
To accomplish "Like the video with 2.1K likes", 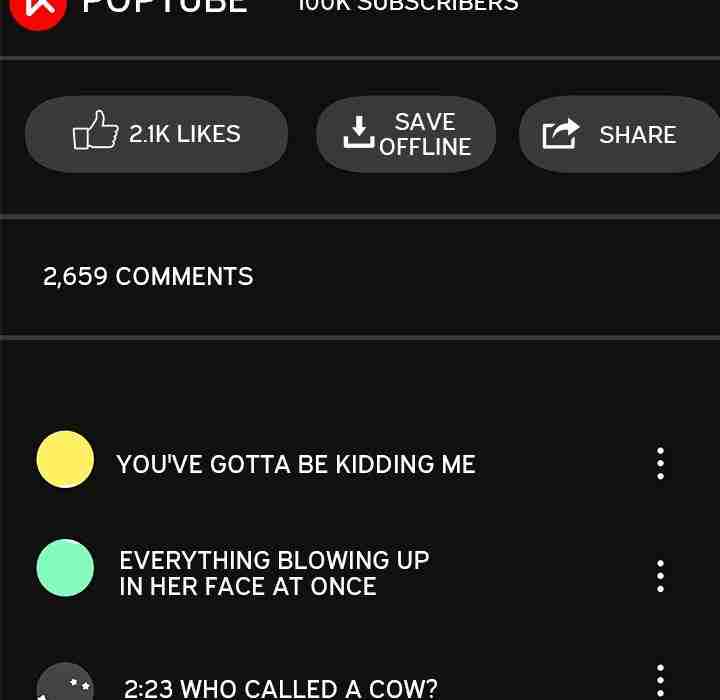I will [156, 134].
